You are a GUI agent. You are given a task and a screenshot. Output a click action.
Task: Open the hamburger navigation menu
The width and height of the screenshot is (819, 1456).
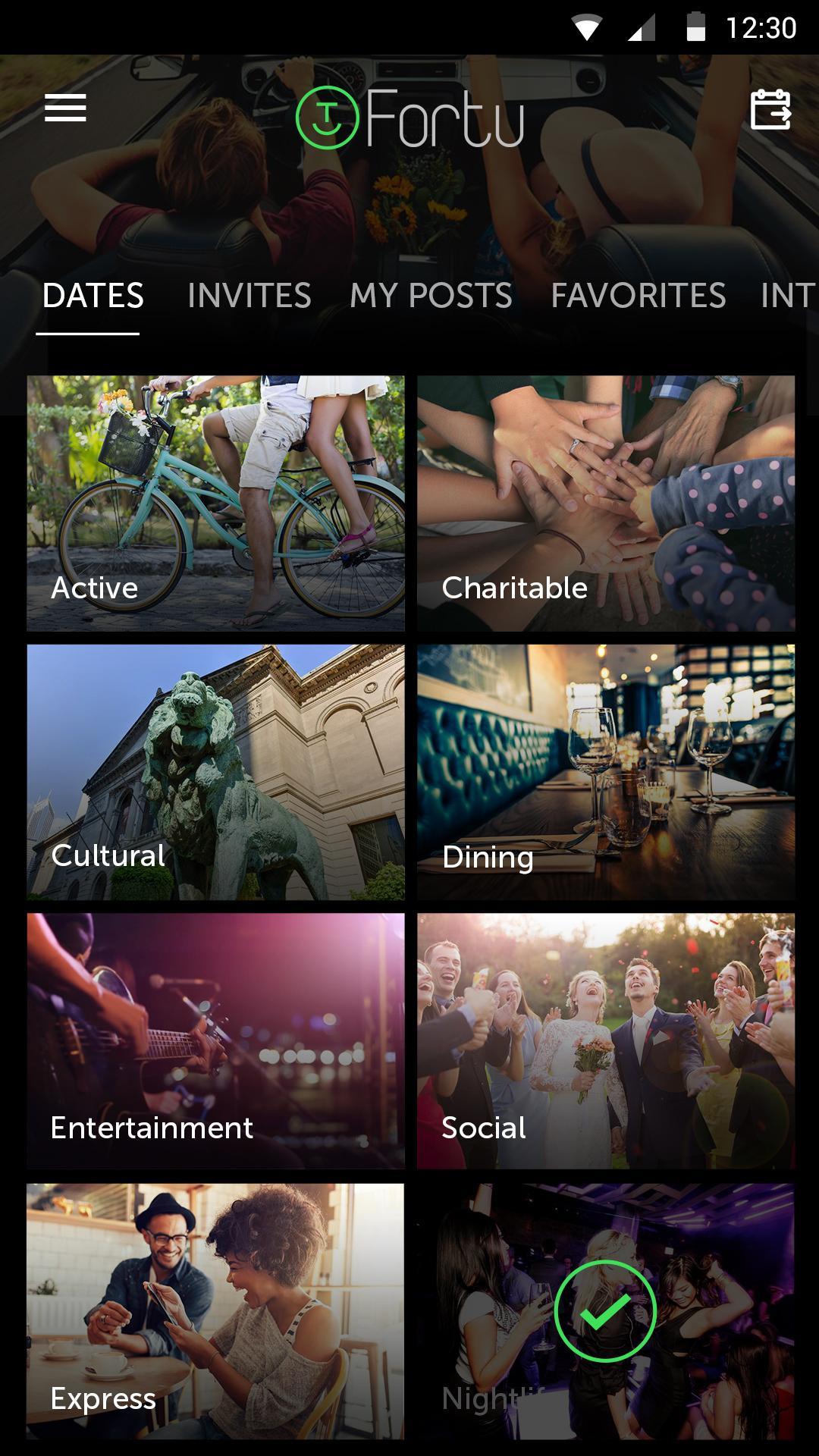coord(65,108)
